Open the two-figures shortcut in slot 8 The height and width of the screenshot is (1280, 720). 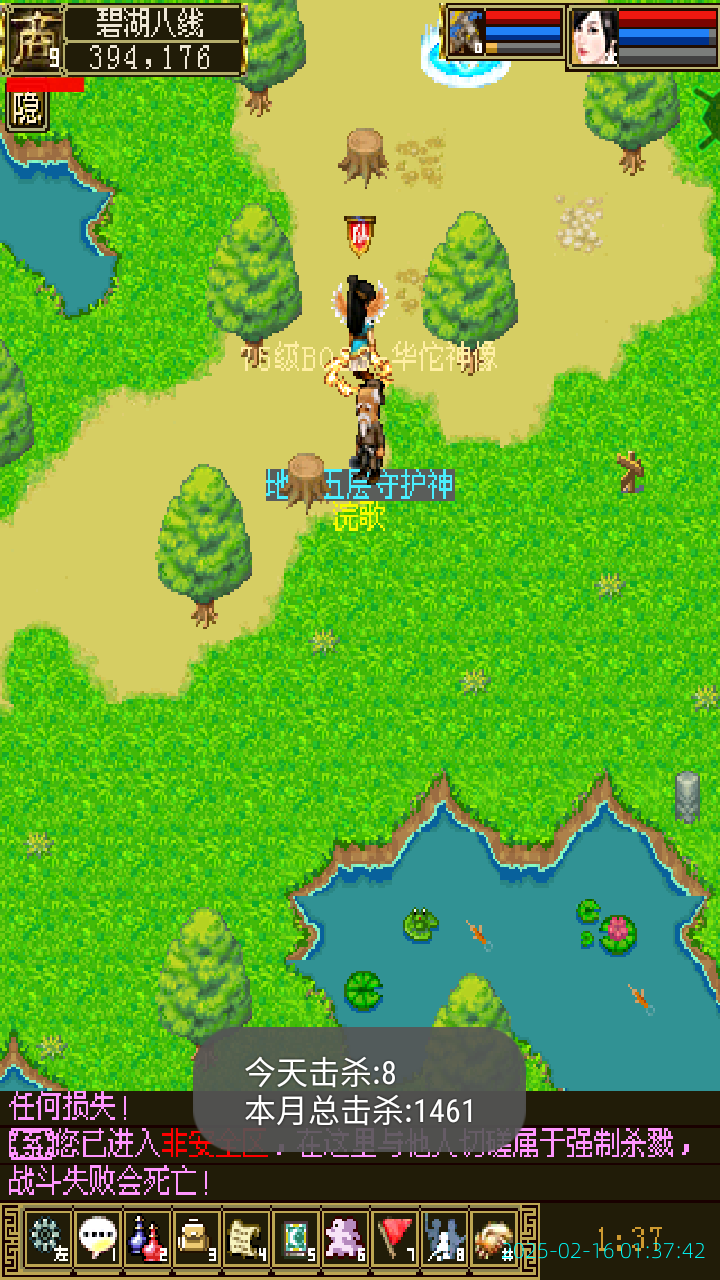coord(444,1238)
